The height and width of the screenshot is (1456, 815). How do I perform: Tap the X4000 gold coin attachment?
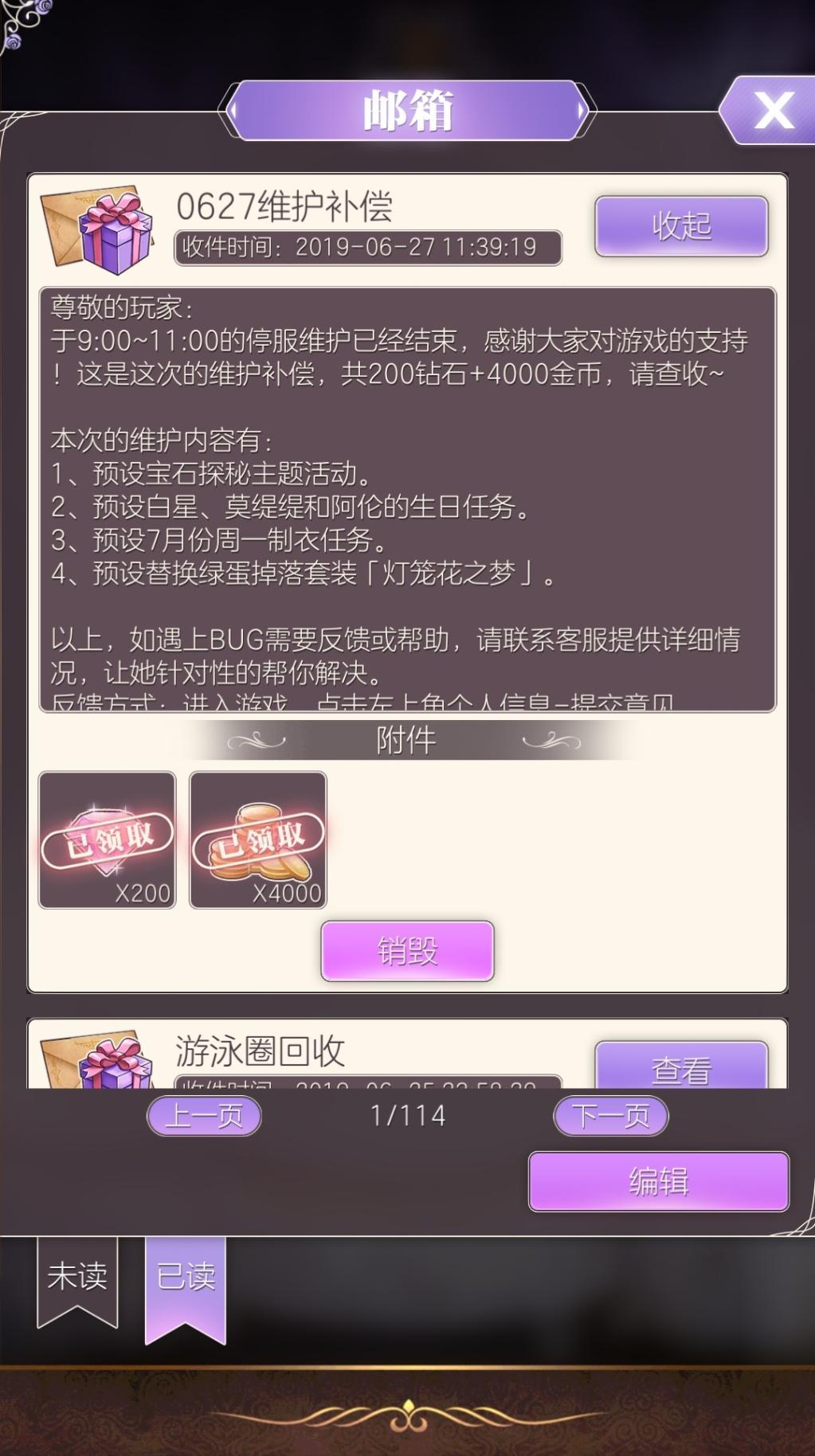258,840
